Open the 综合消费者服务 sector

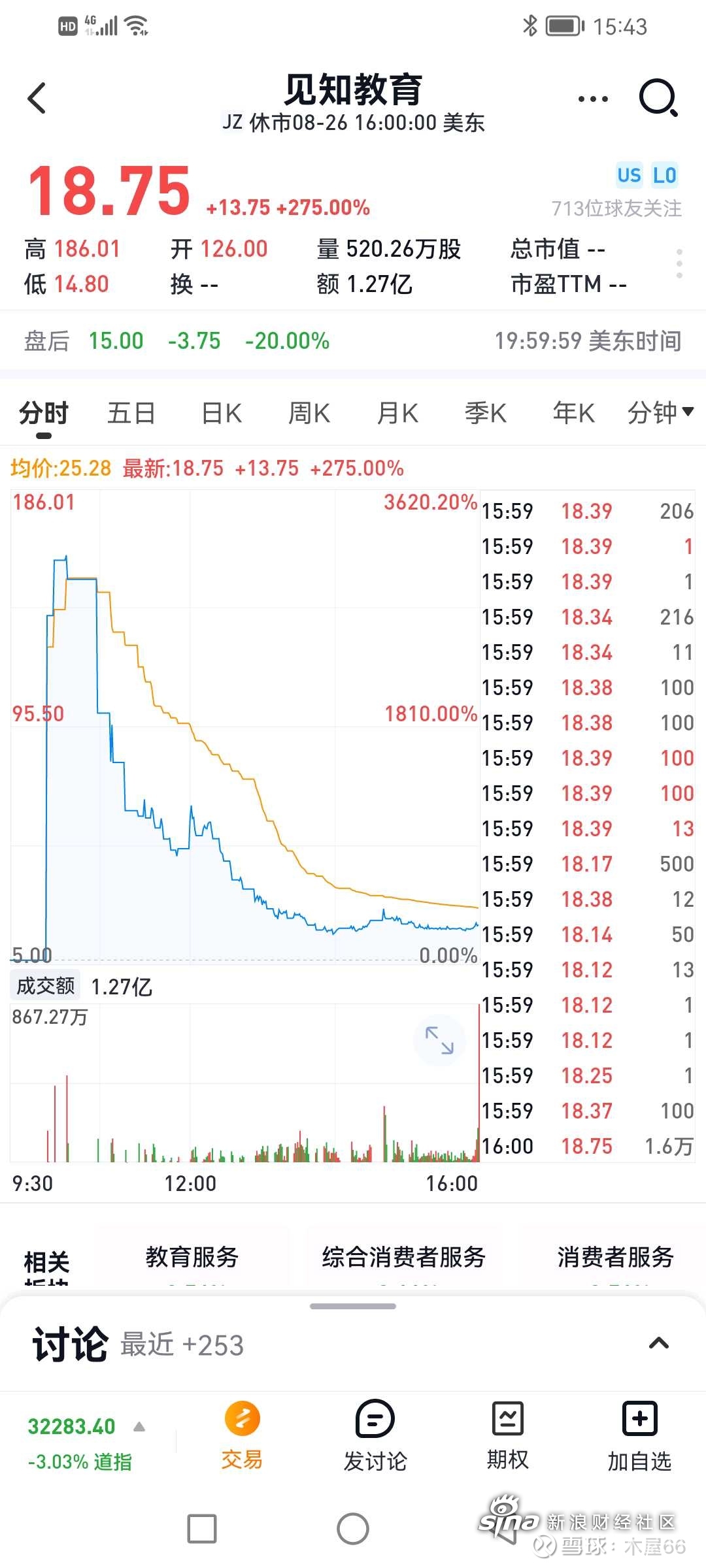click(x=403, y=1256)
